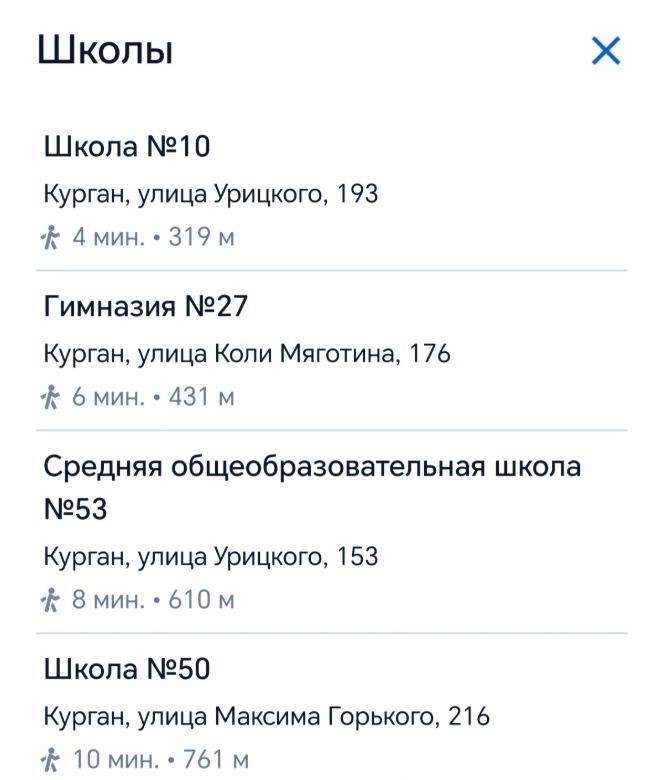Open Школа №10 on улица Урицкого, 193

click(x=127, y=148)
